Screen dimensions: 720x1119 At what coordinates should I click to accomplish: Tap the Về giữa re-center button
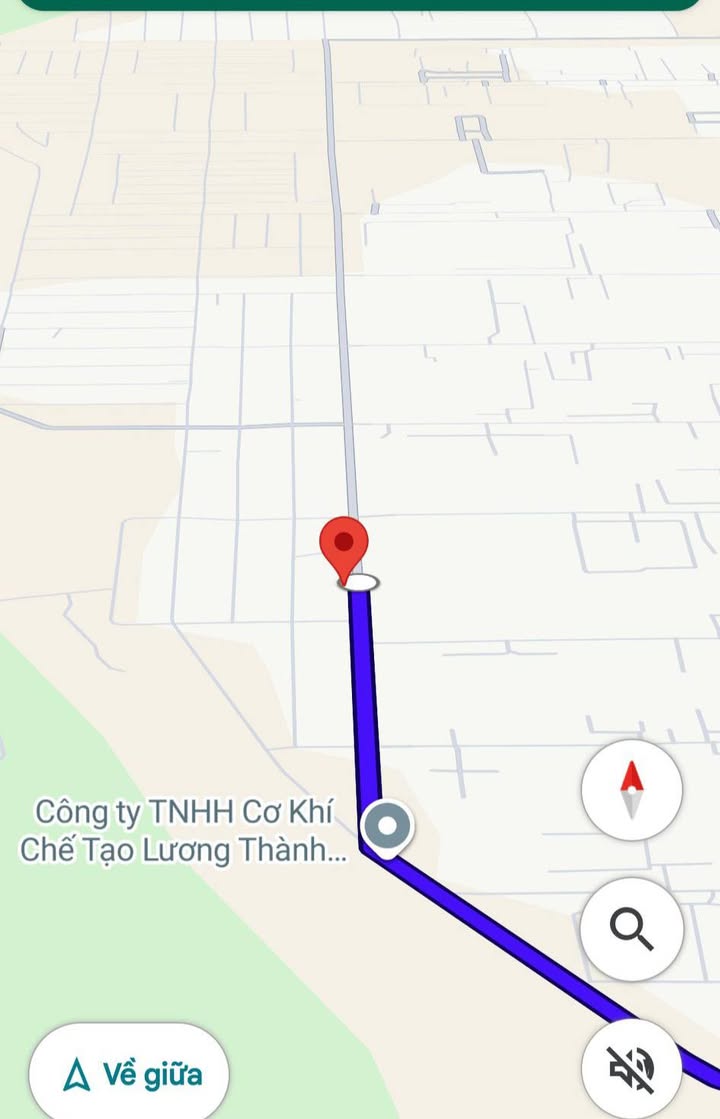coord(130,1074)
